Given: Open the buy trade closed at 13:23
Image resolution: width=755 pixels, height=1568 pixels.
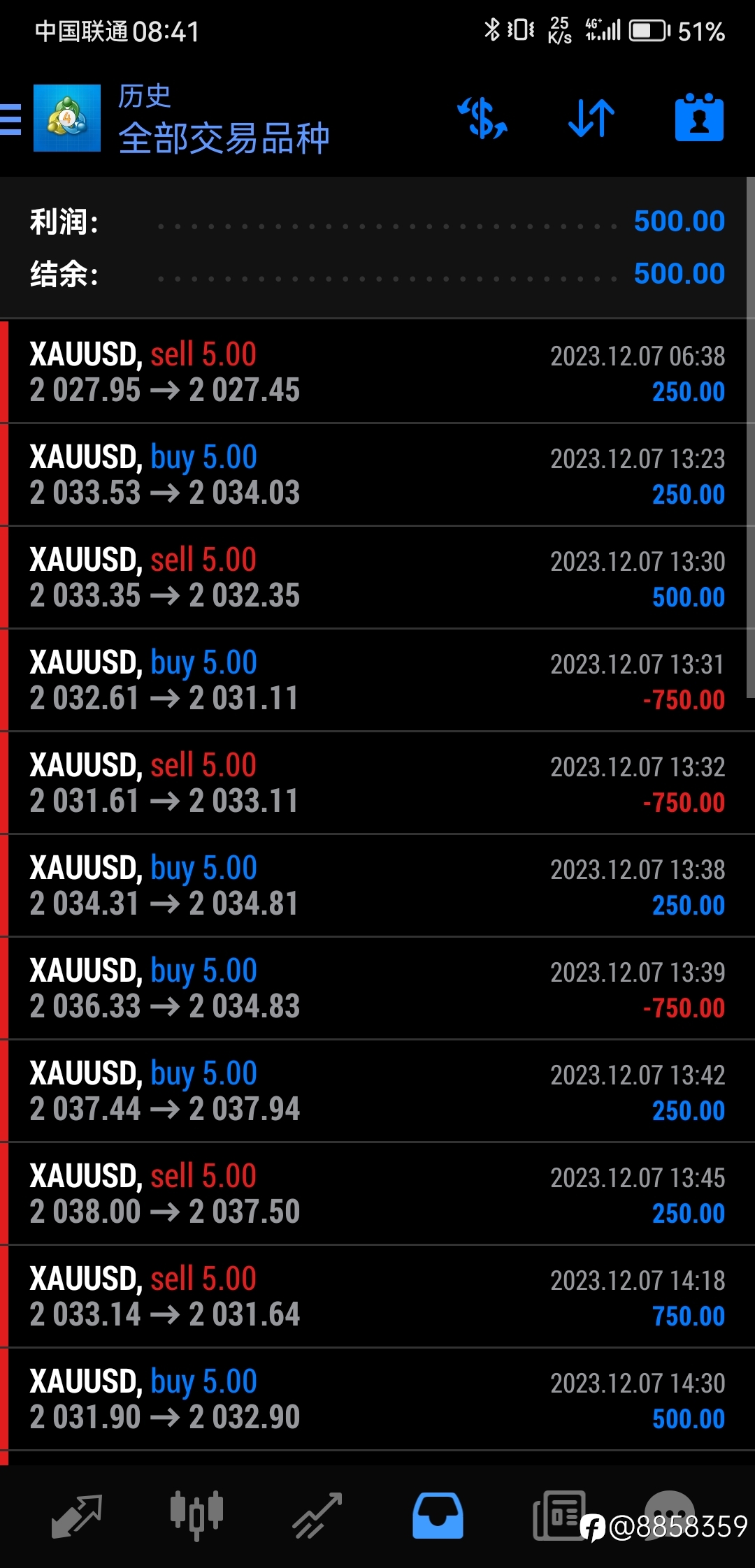Looking at the screenshot, I should click(x=377, y=474).
